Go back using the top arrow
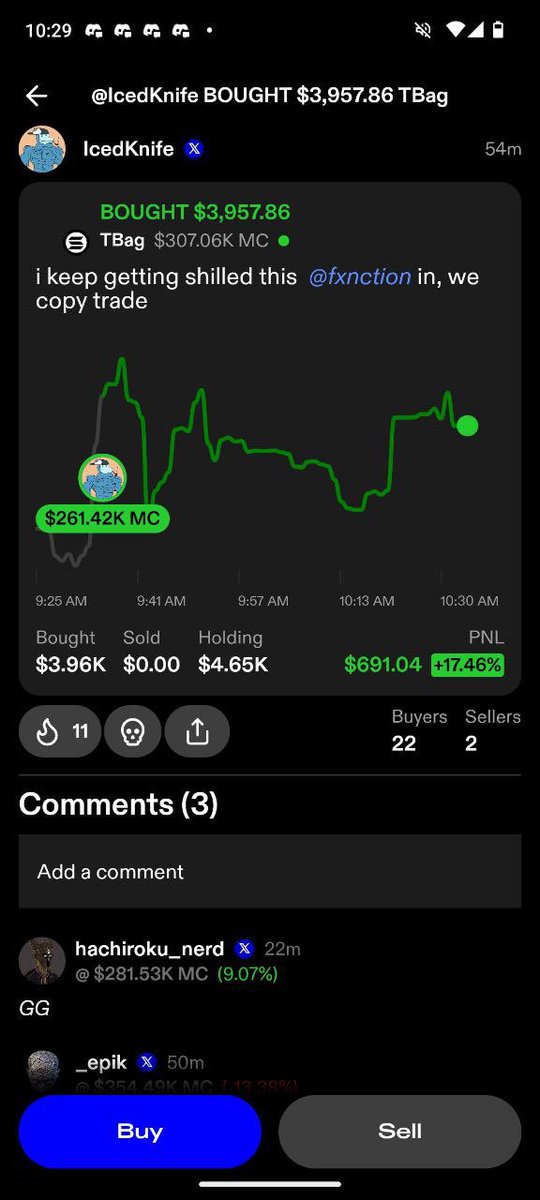The width and height of the screenshot is (540, 1200). (37, 96)
